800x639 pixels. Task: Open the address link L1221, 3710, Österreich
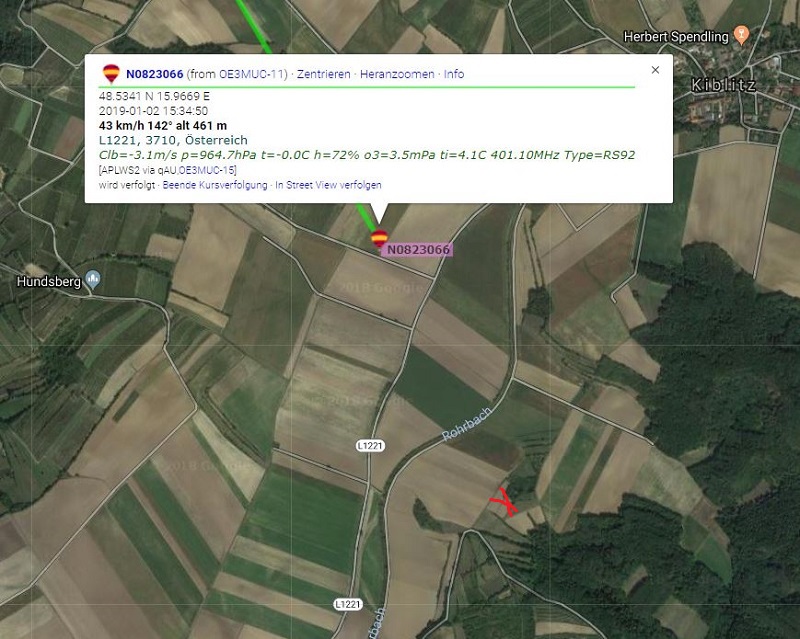(172, 141)
